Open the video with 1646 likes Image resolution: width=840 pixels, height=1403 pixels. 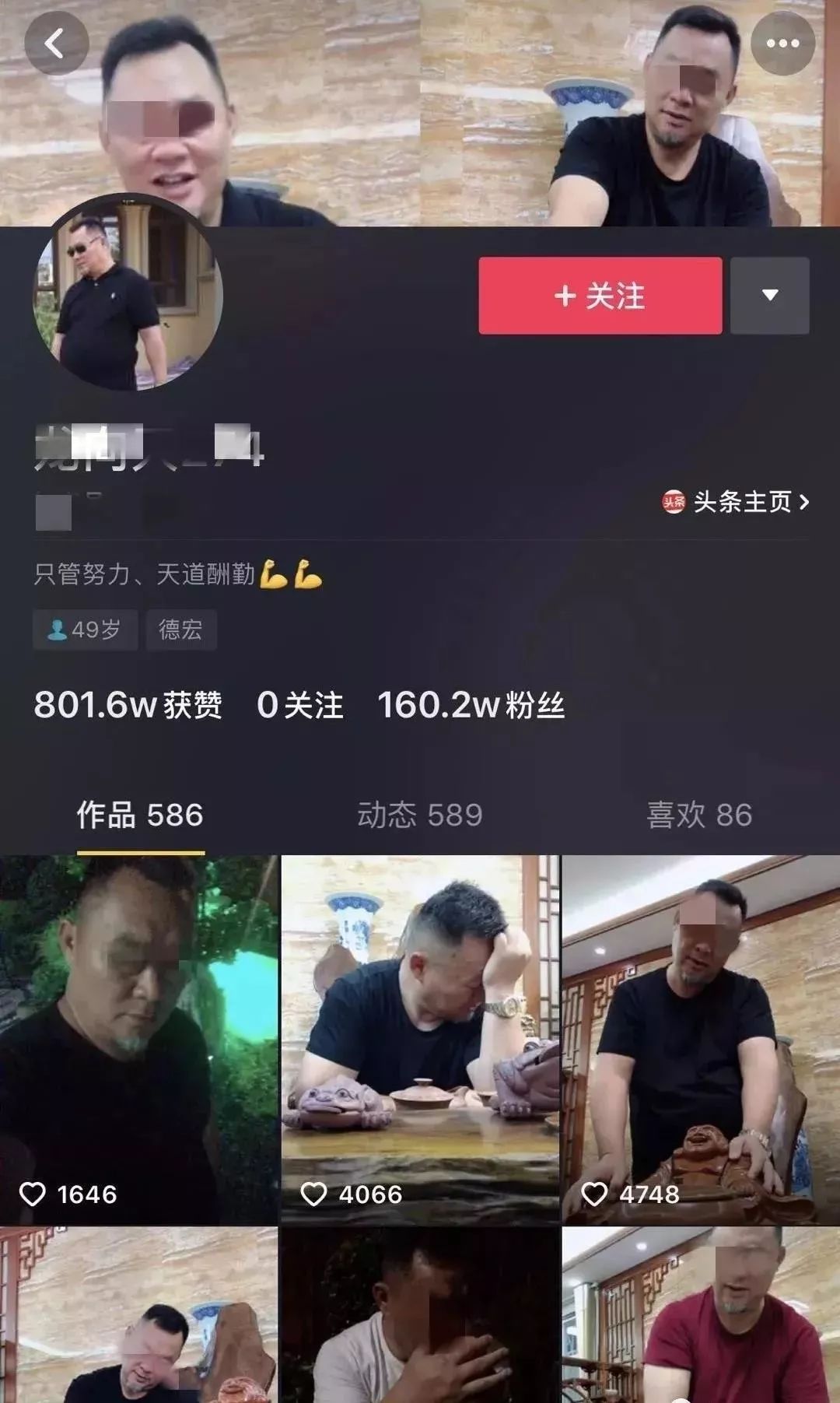coord(138,1039)
